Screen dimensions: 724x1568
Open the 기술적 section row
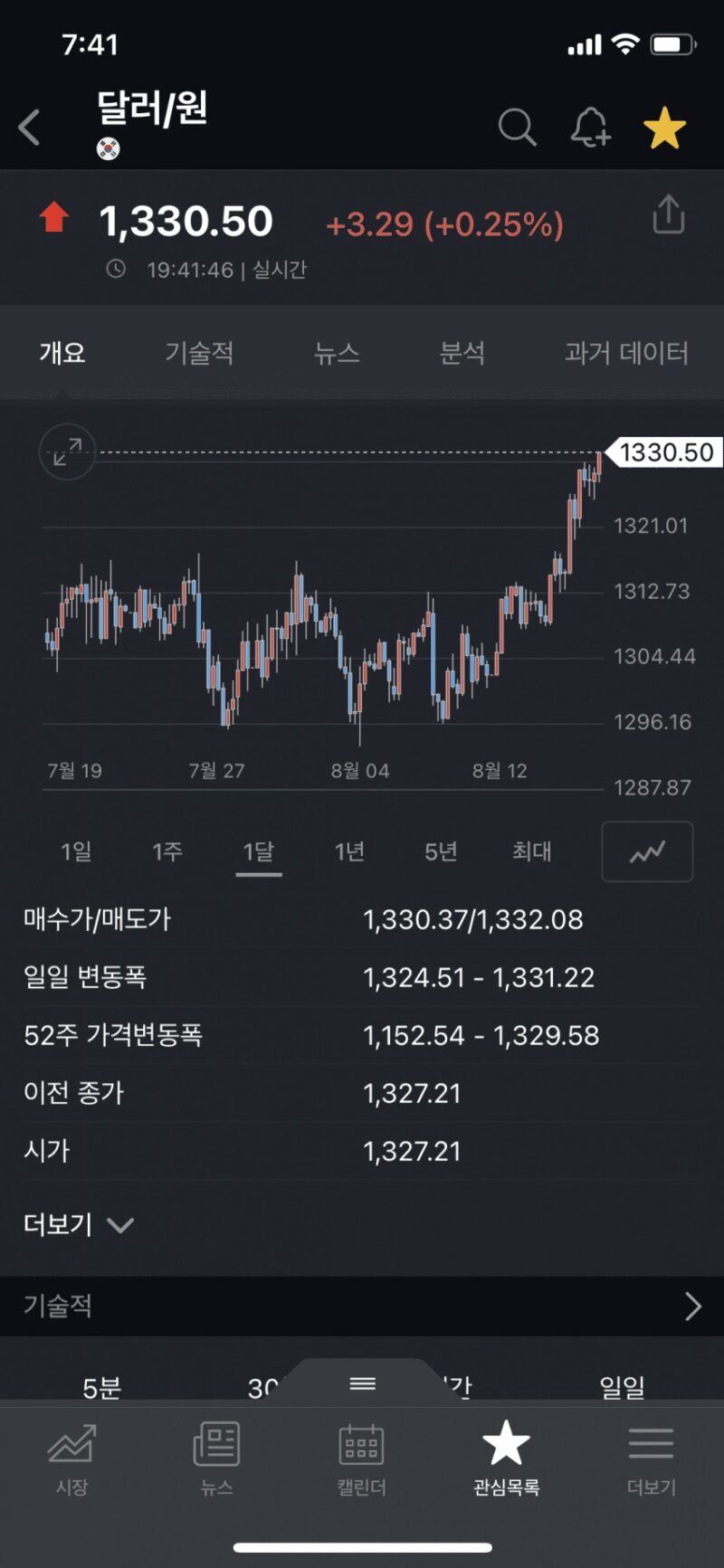tap(362, 1306)
